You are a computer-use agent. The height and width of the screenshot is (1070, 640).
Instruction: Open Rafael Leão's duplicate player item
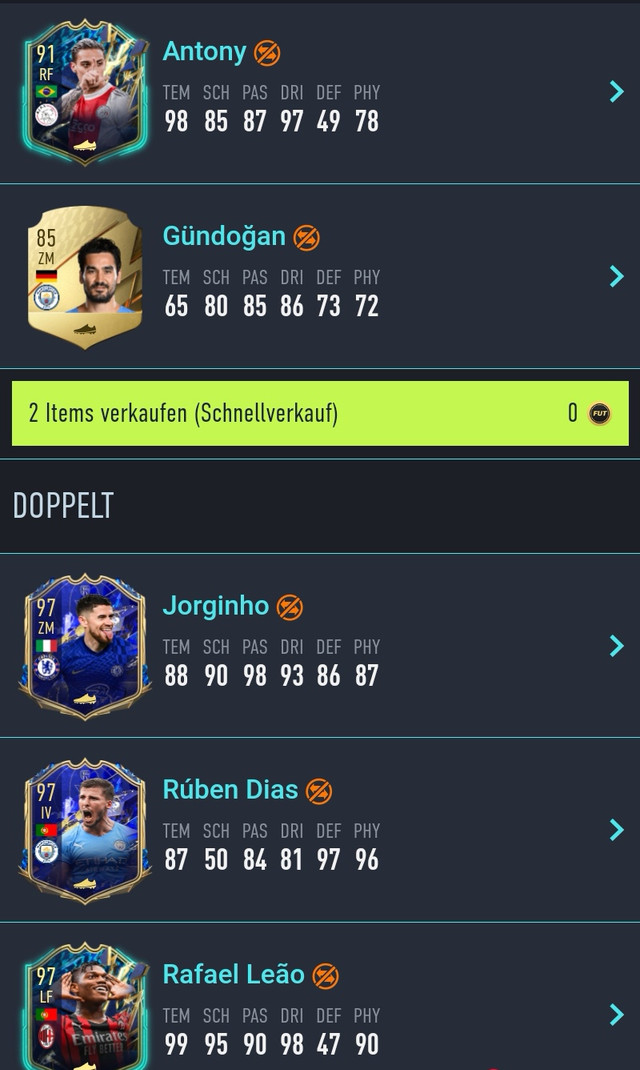click(617, 1014)
